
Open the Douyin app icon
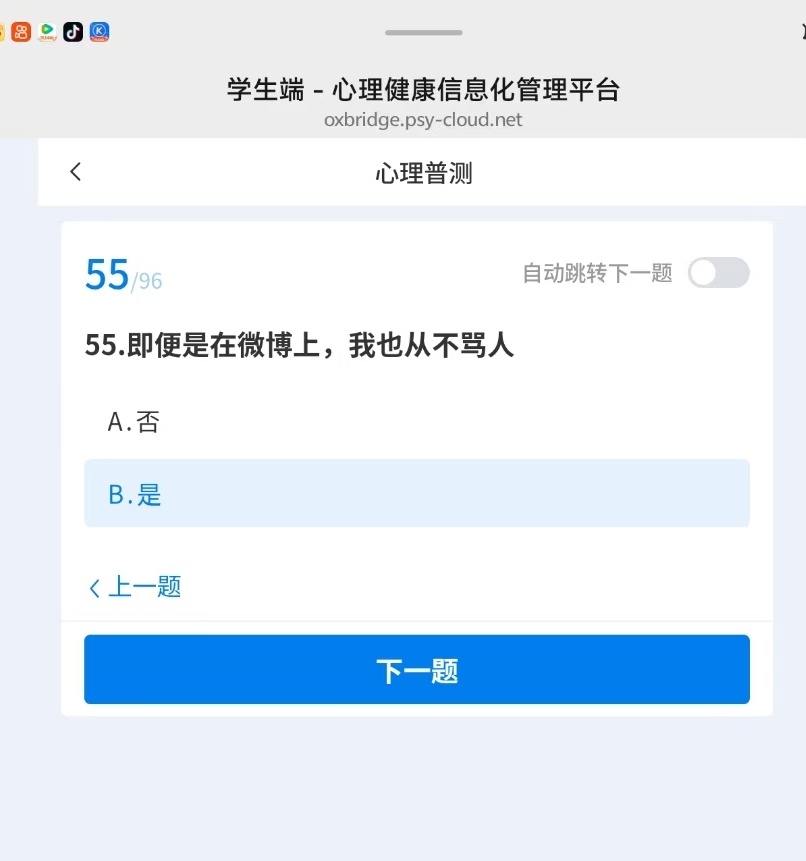[x=71, y=31]
